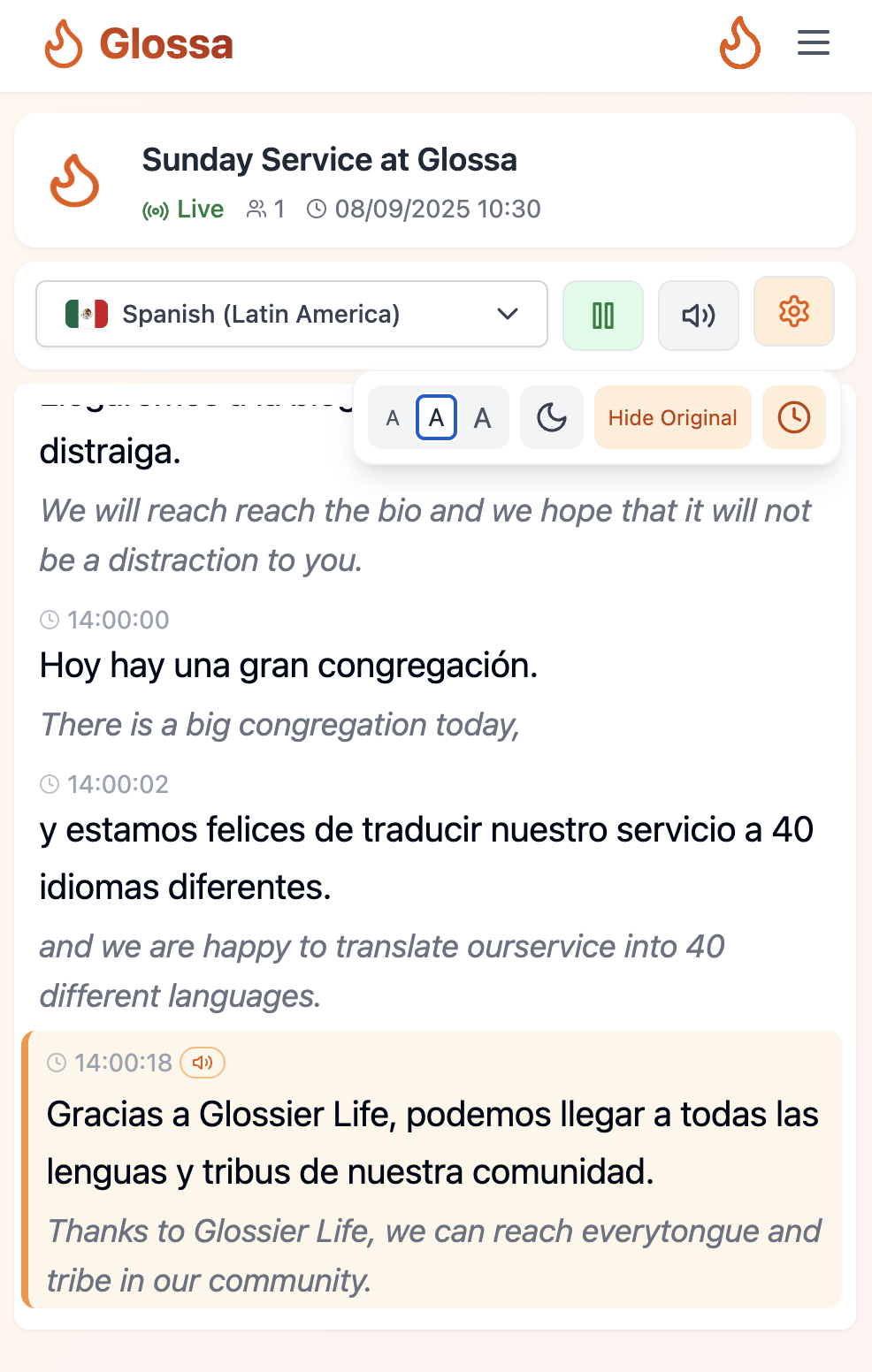The image size is (872, 1372).
Task: Toggle the audio speaker button
Action: (x=699, y=316)
